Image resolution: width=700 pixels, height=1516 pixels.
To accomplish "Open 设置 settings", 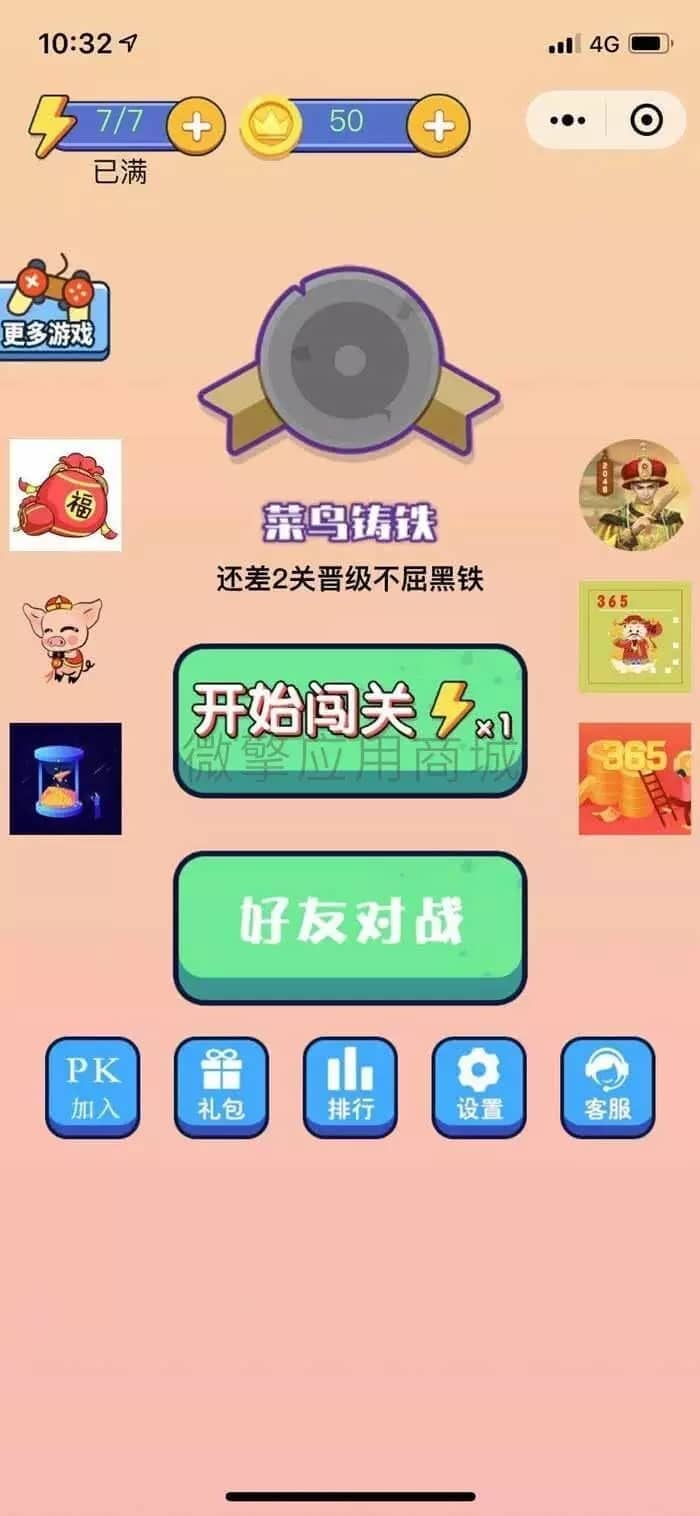I will coord(479,1086).
